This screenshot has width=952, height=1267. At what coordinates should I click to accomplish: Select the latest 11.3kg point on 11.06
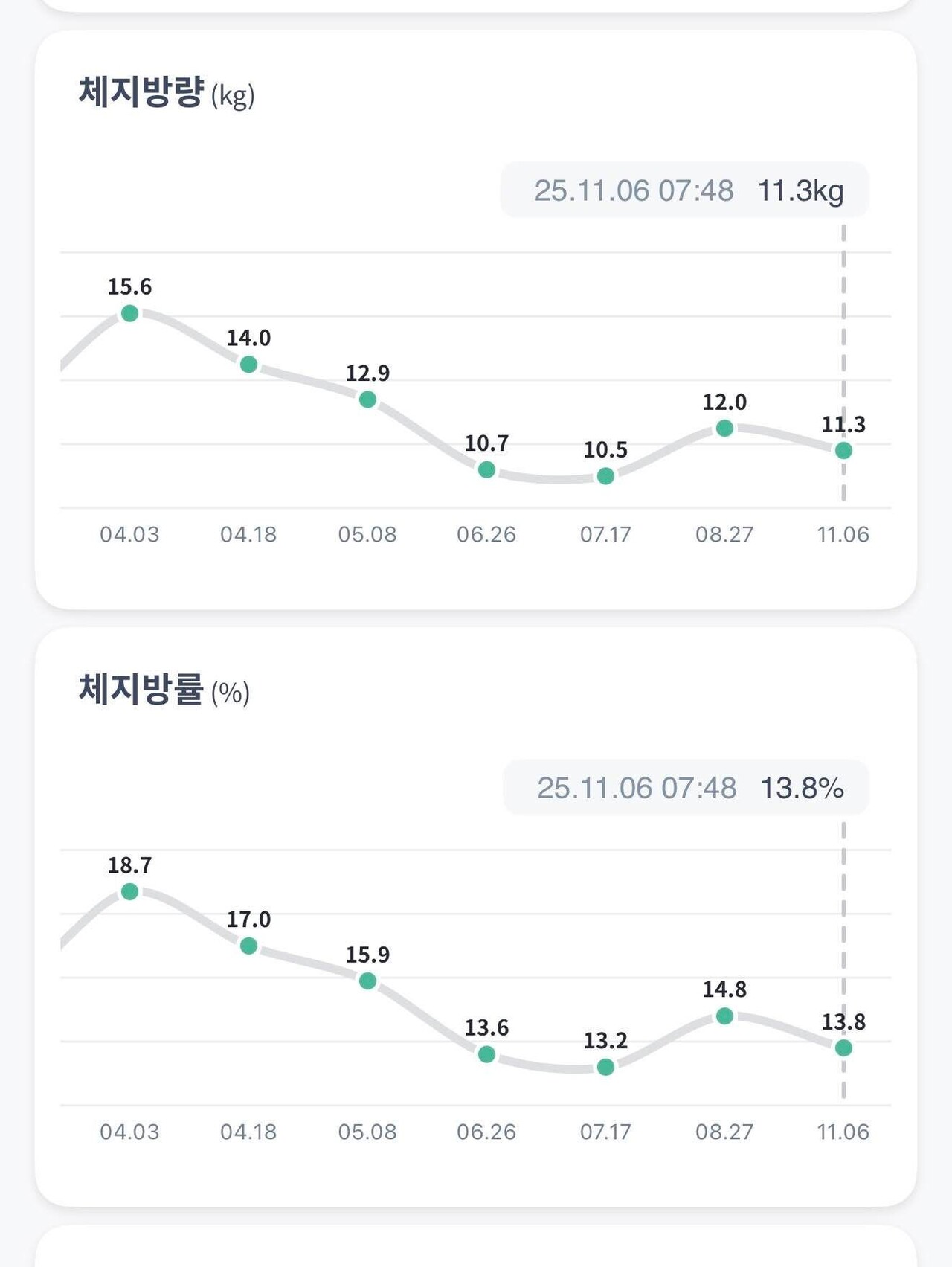(x=842, y=449)
